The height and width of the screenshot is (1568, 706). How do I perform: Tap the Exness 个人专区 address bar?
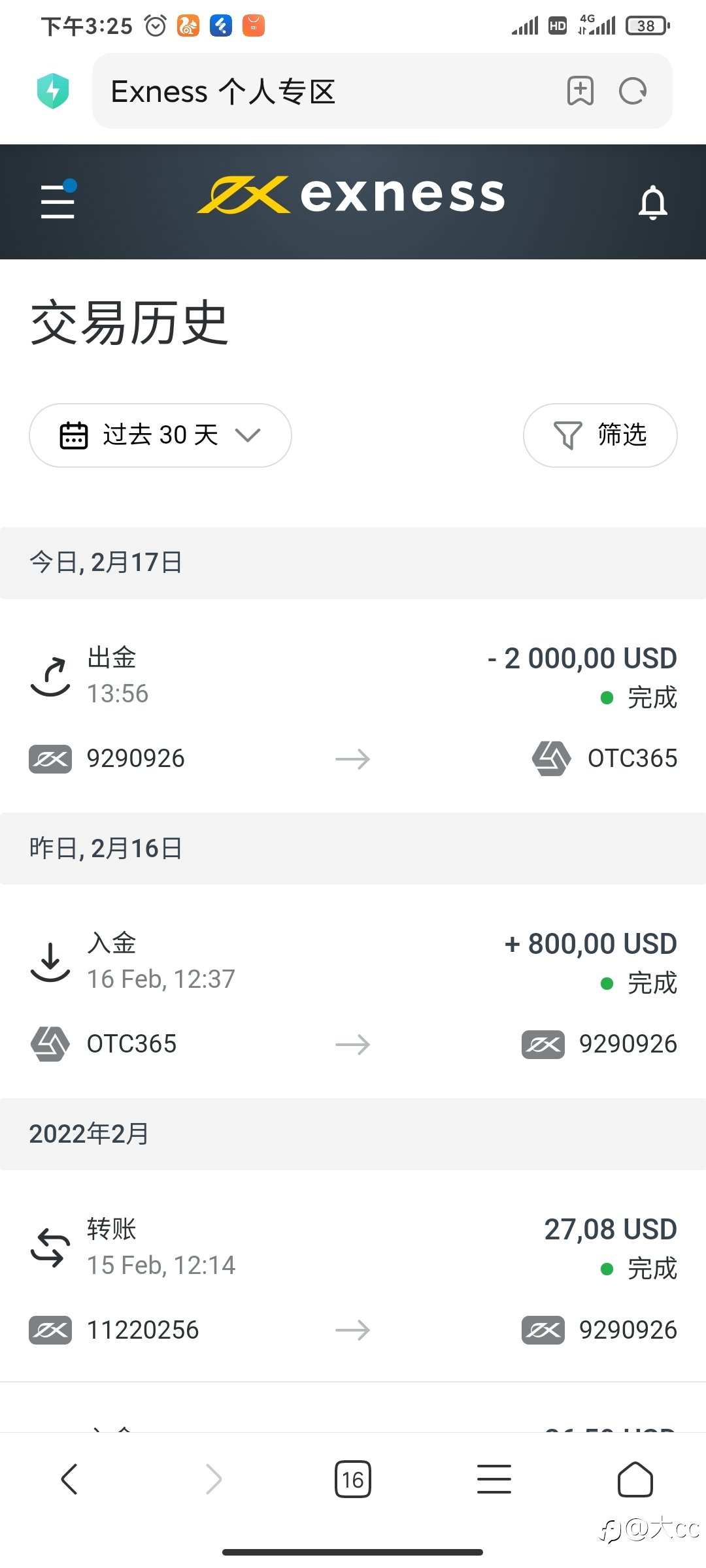tap(327, 91)
